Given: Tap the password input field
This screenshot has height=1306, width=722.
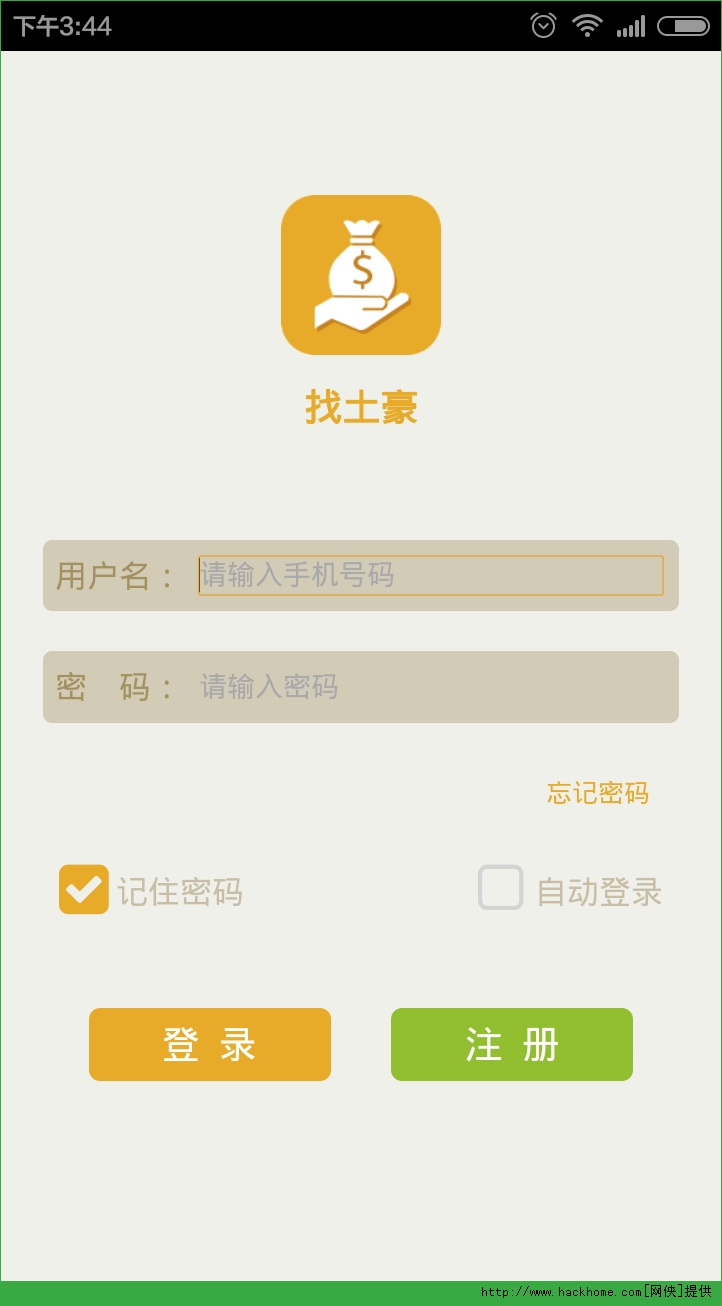Looking at the screenshot, I should pos(430,687).
